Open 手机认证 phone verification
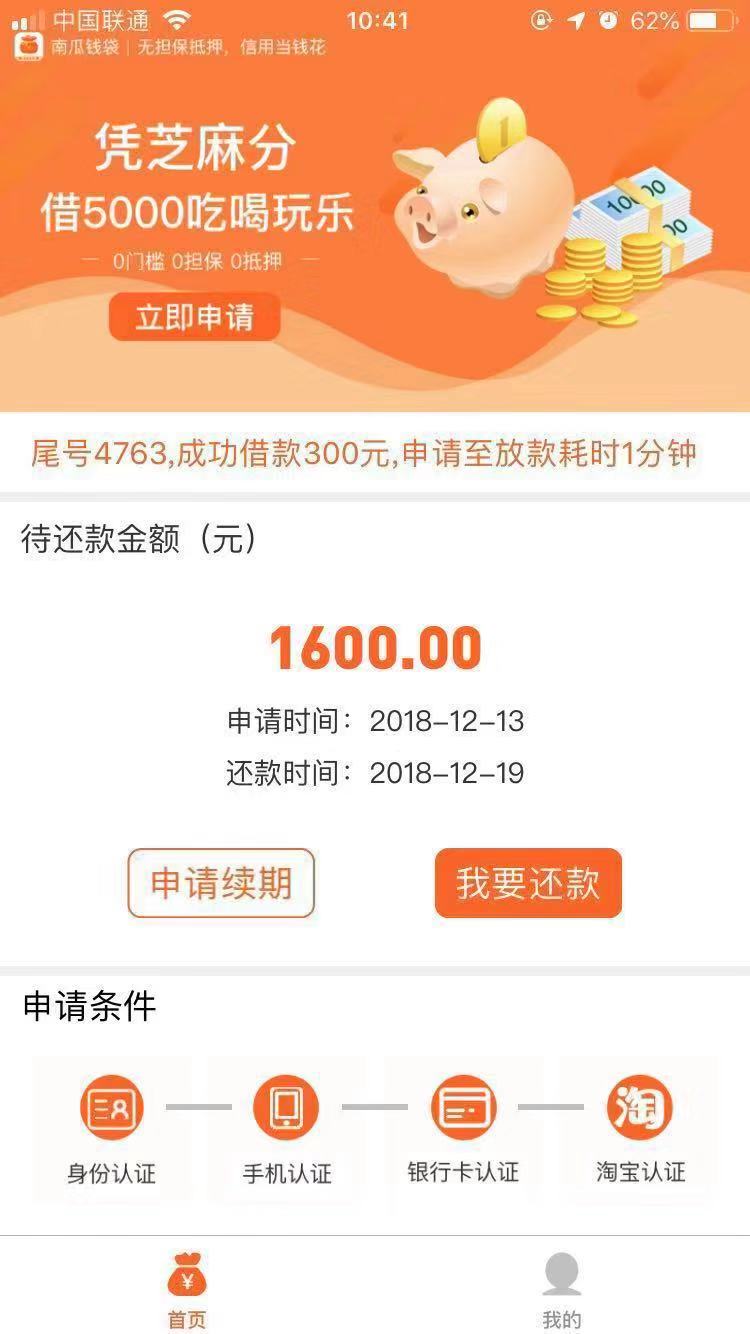The width and height of the screenshot is (750, 1334). coord(287,1128)
